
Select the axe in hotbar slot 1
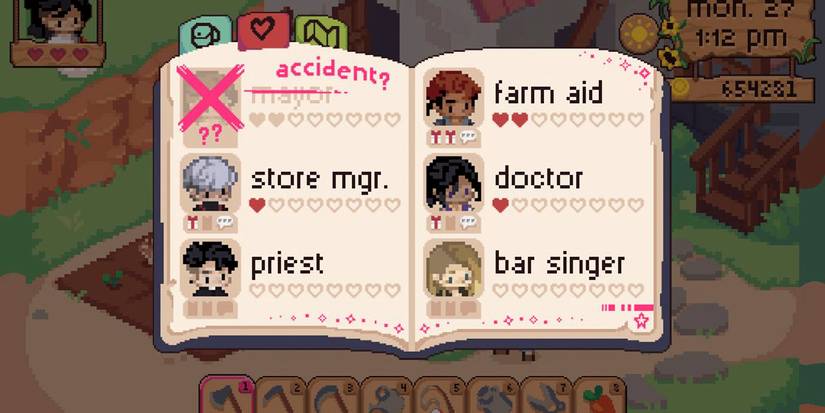click(227, 397)
